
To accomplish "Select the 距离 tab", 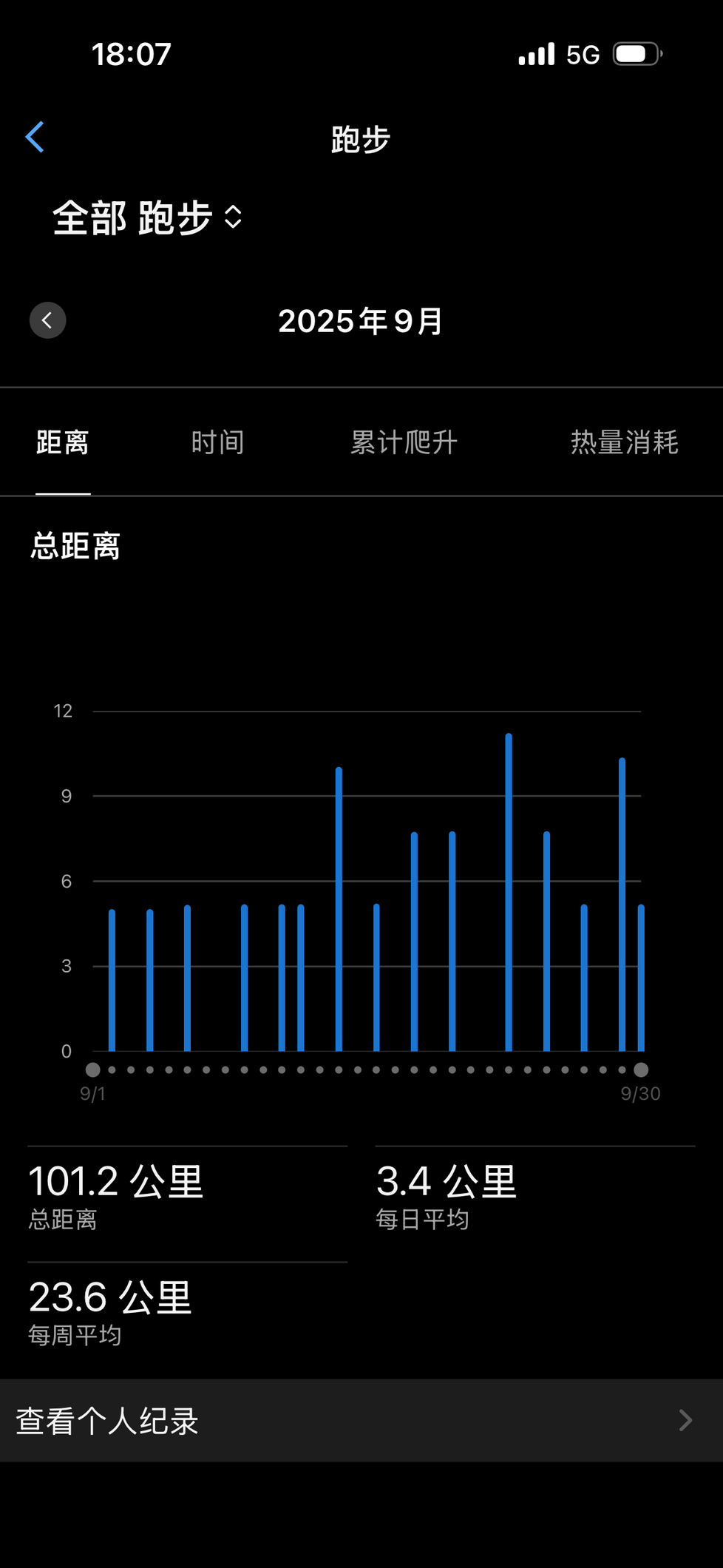I will pos(63,442).
